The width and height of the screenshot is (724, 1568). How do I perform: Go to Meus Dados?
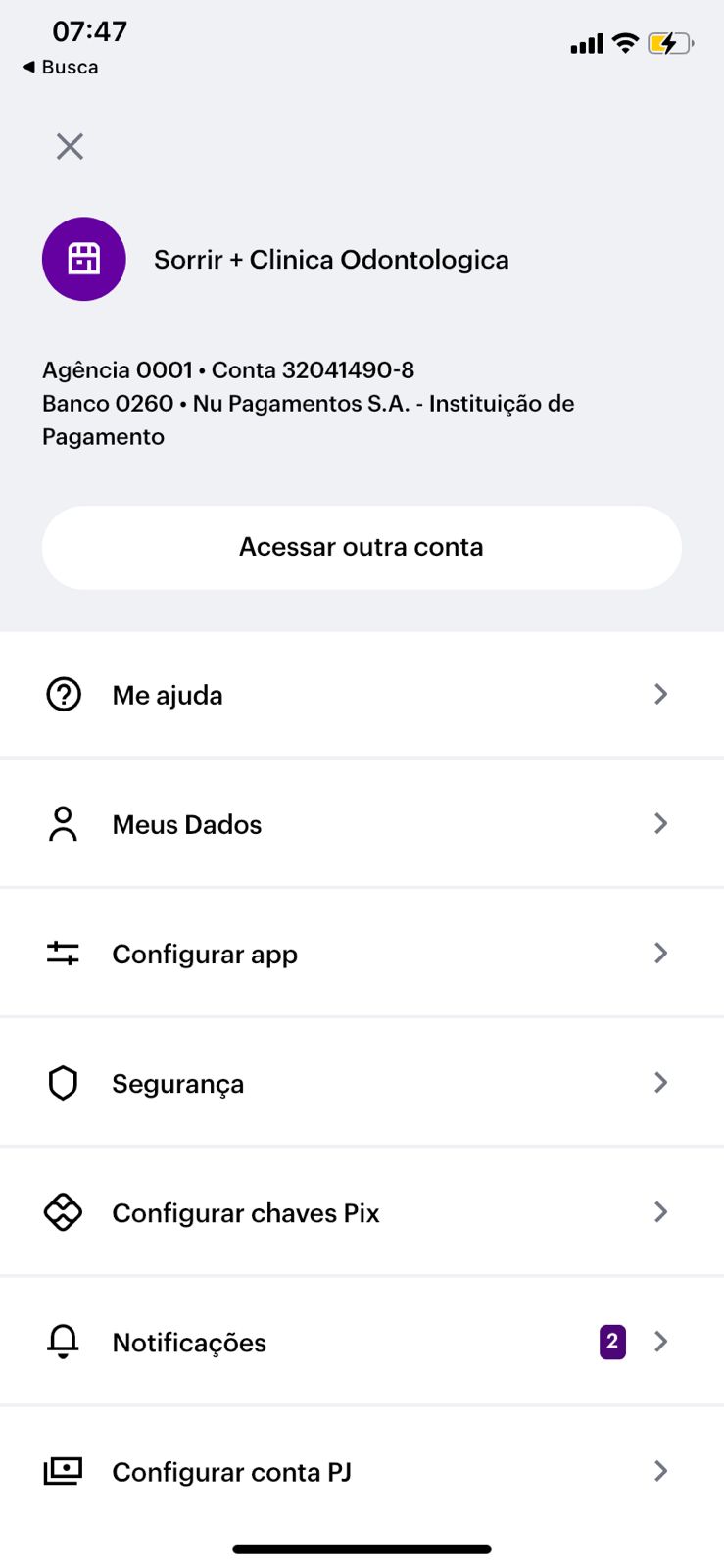tap(362, 824)
